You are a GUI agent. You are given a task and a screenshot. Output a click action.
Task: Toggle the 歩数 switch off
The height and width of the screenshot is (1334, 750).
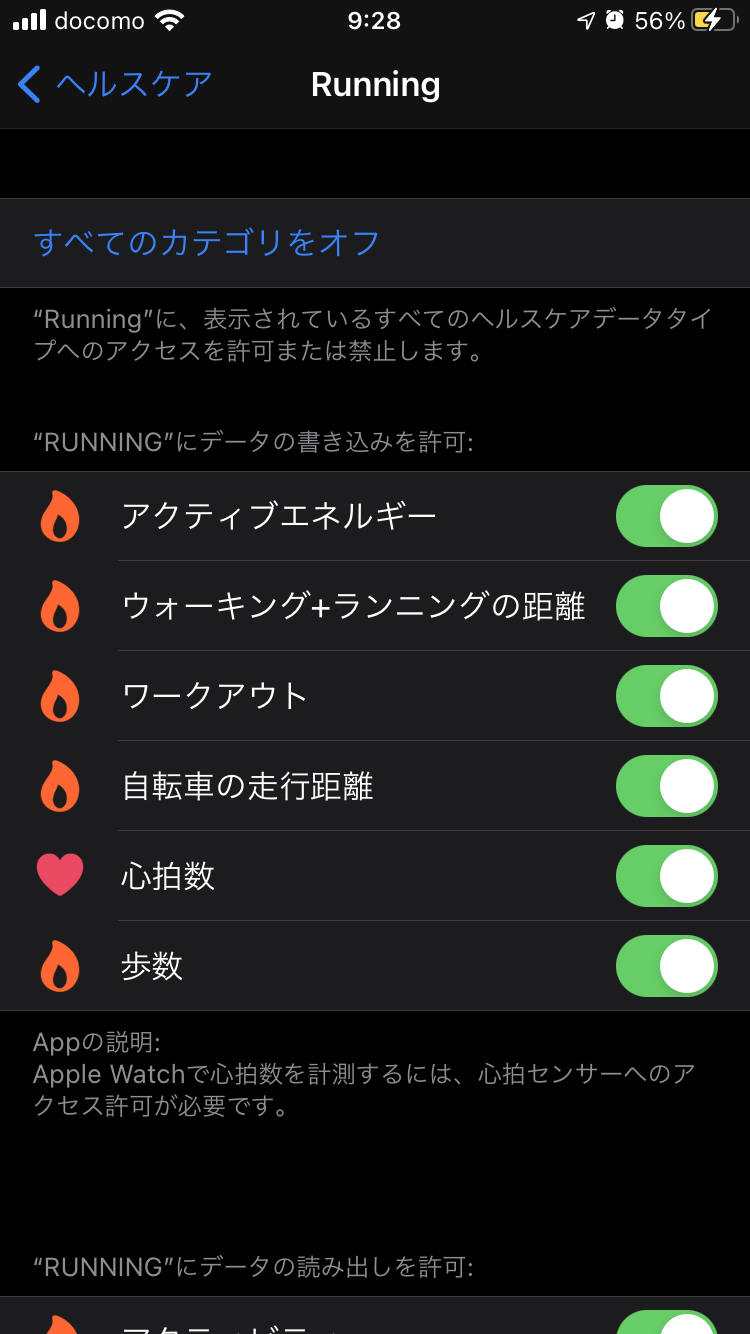[x=666, y=966]
